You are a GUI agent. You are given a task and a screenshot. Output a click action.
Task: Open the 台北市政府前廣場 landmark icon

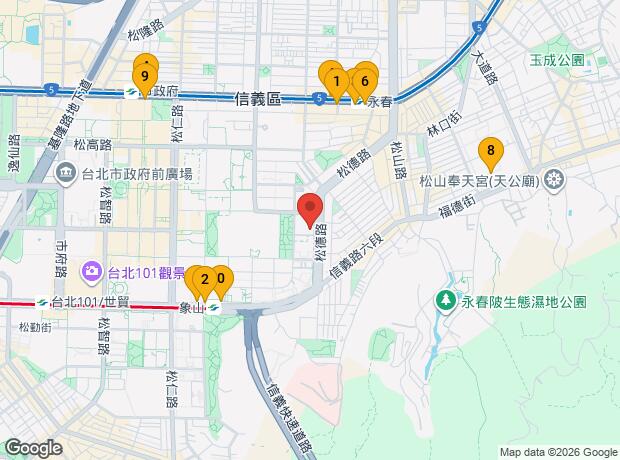click(65, 173)
